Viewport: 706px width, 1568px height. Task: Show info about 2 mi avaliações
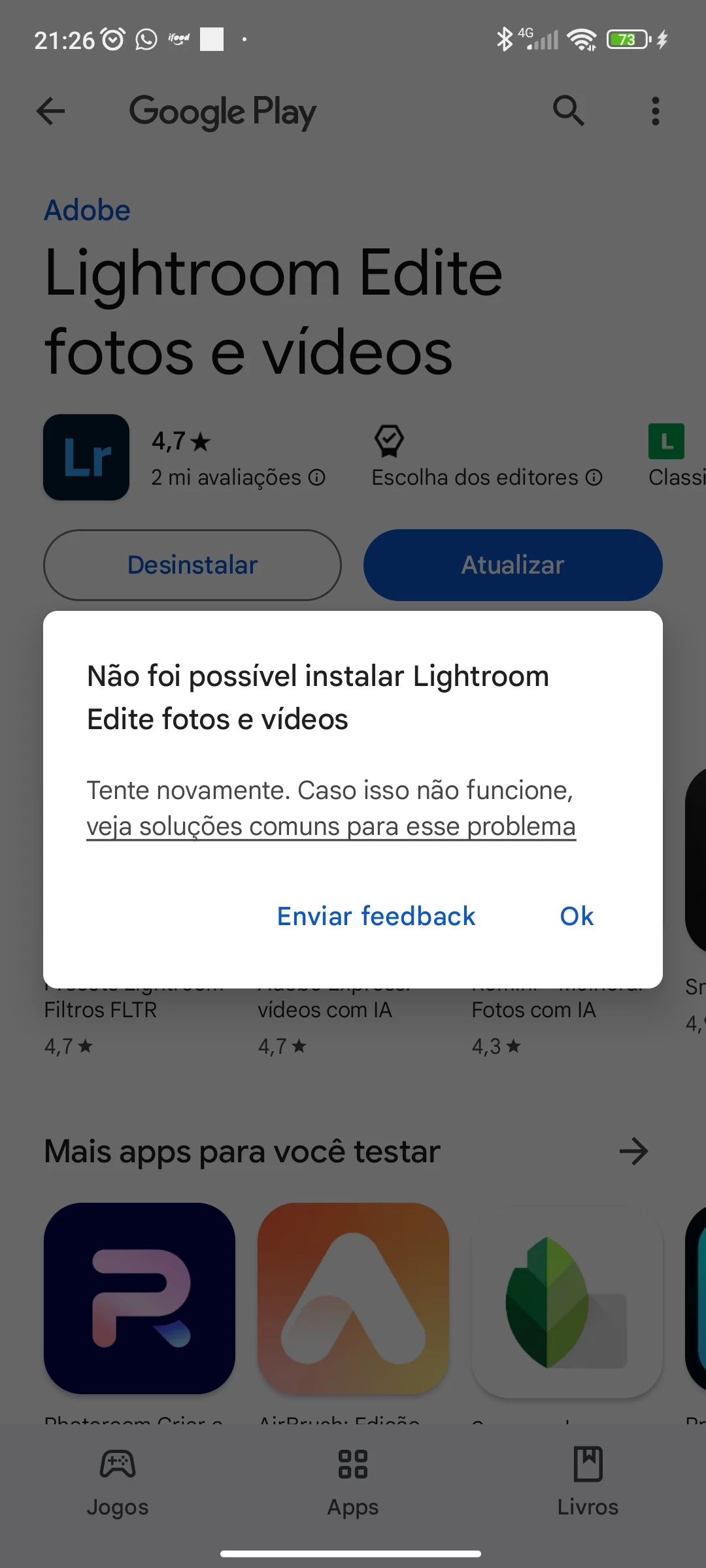(317, 478)
